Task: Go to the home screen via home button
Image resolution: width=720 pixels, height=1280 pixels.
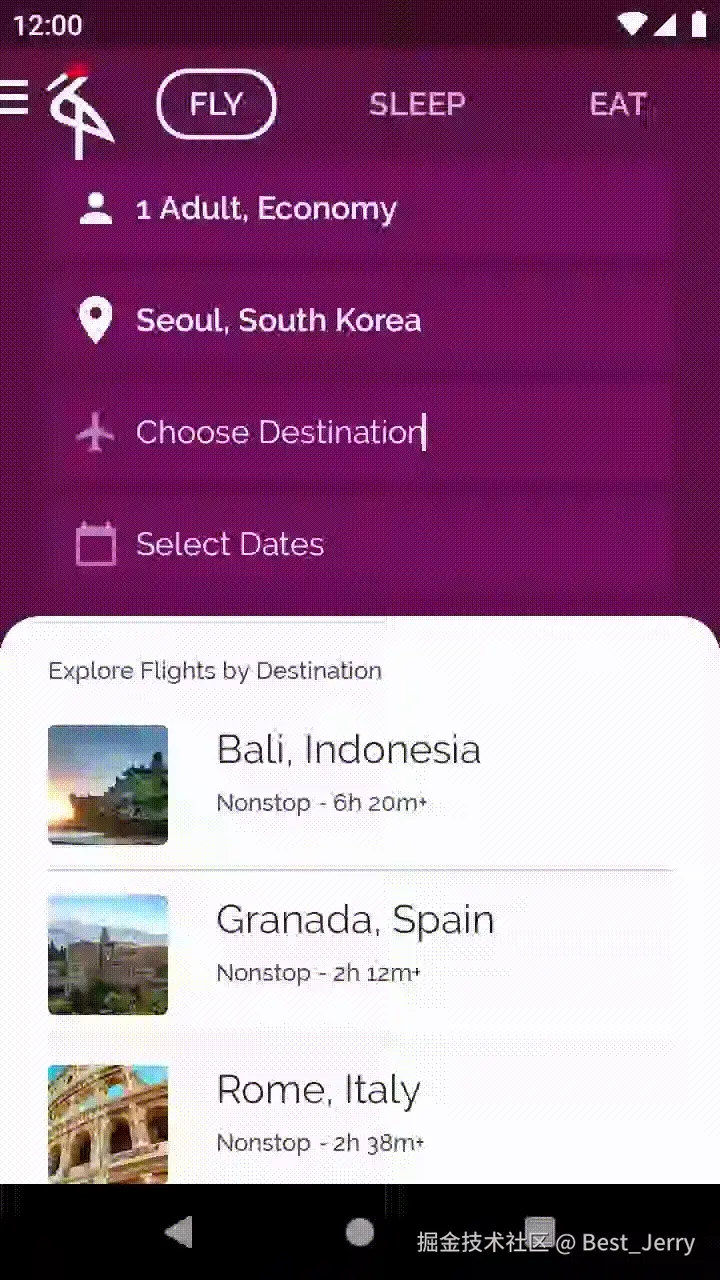Action: click(x=360, y=1233)
